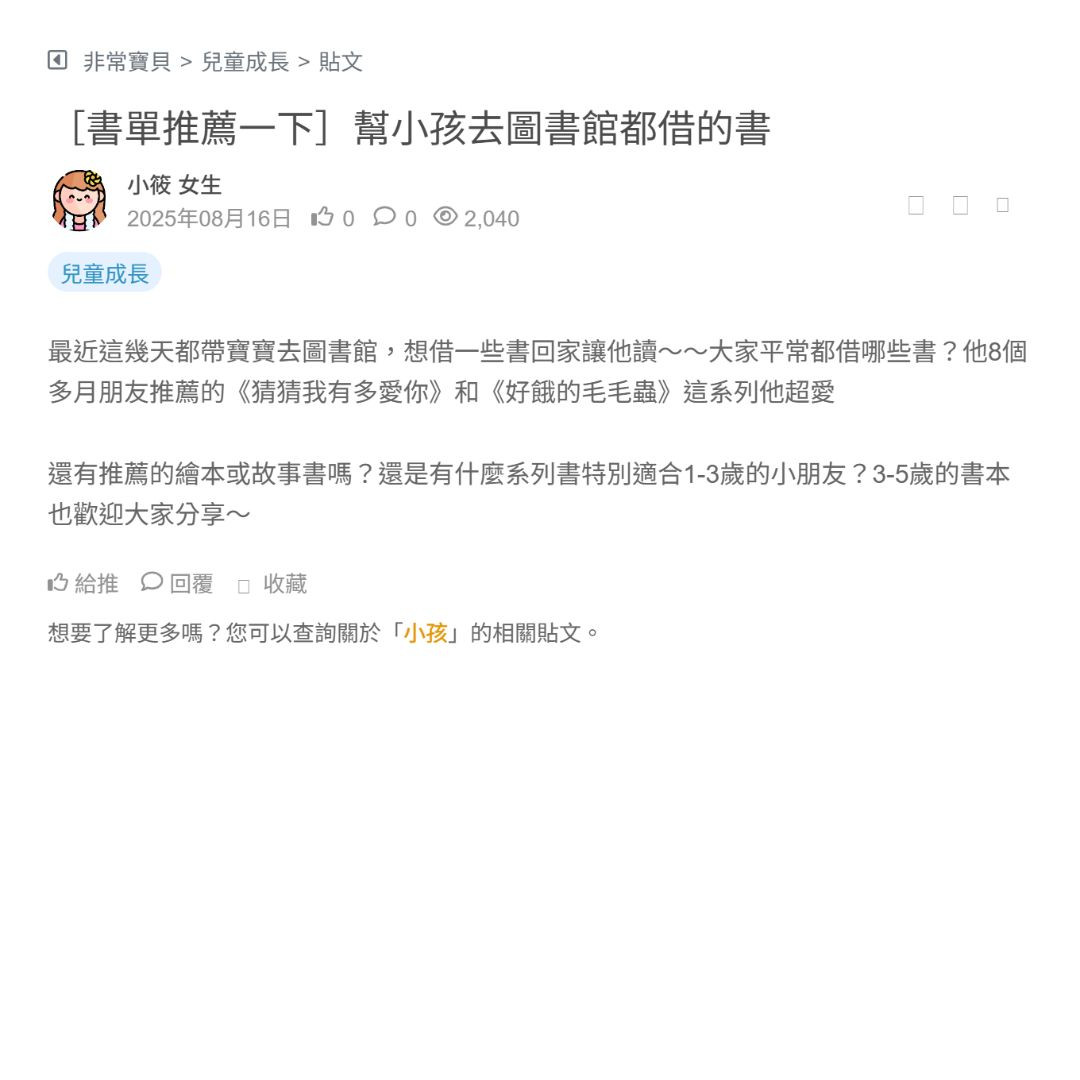Viewport: 1080px width, 1080px height.
Task: Go to 兒童成長 breadcrumb section
Action: pos(245,62)
